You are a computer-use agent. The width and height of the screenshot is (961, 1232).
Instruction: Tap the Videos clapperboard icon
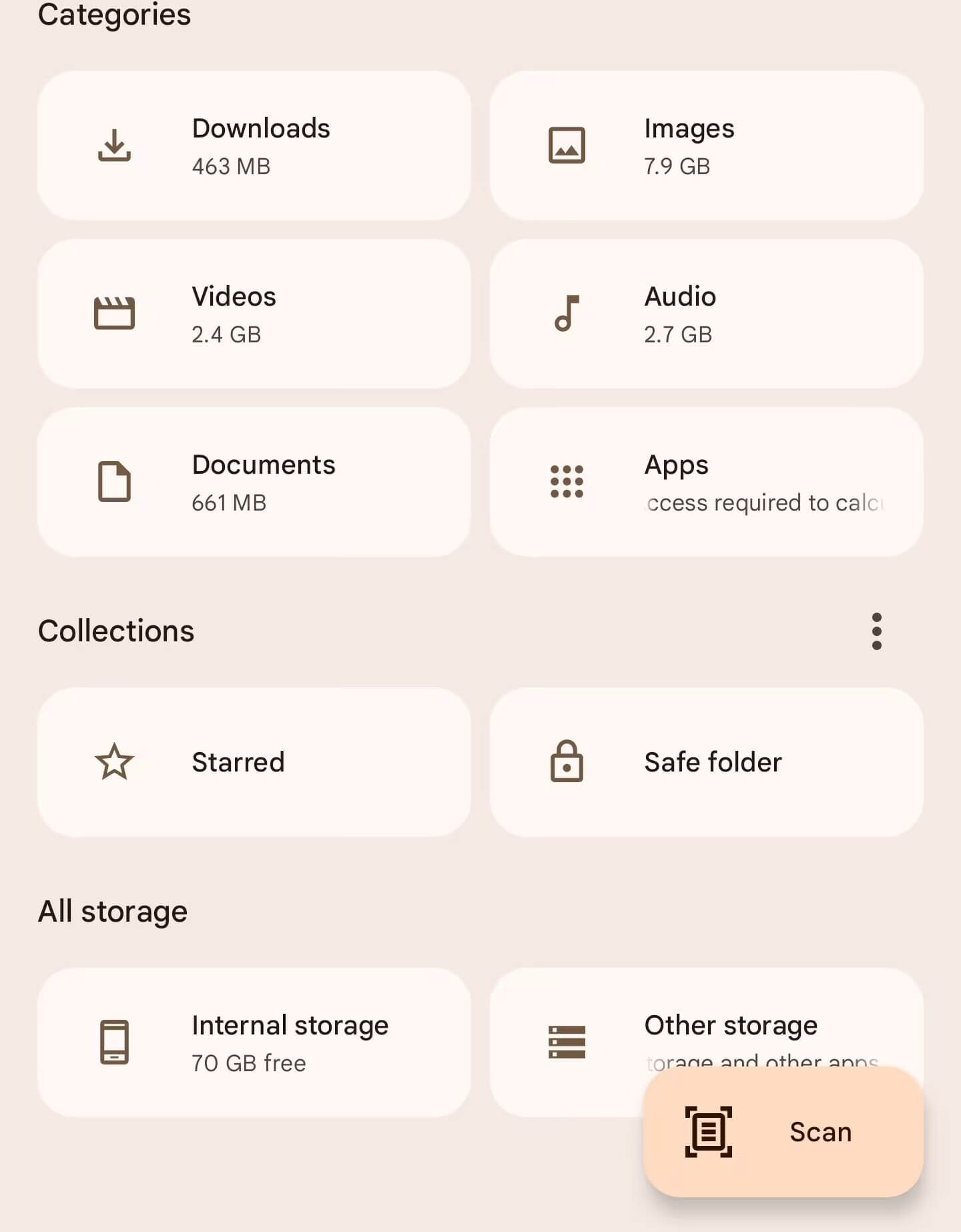coord(113,312)
